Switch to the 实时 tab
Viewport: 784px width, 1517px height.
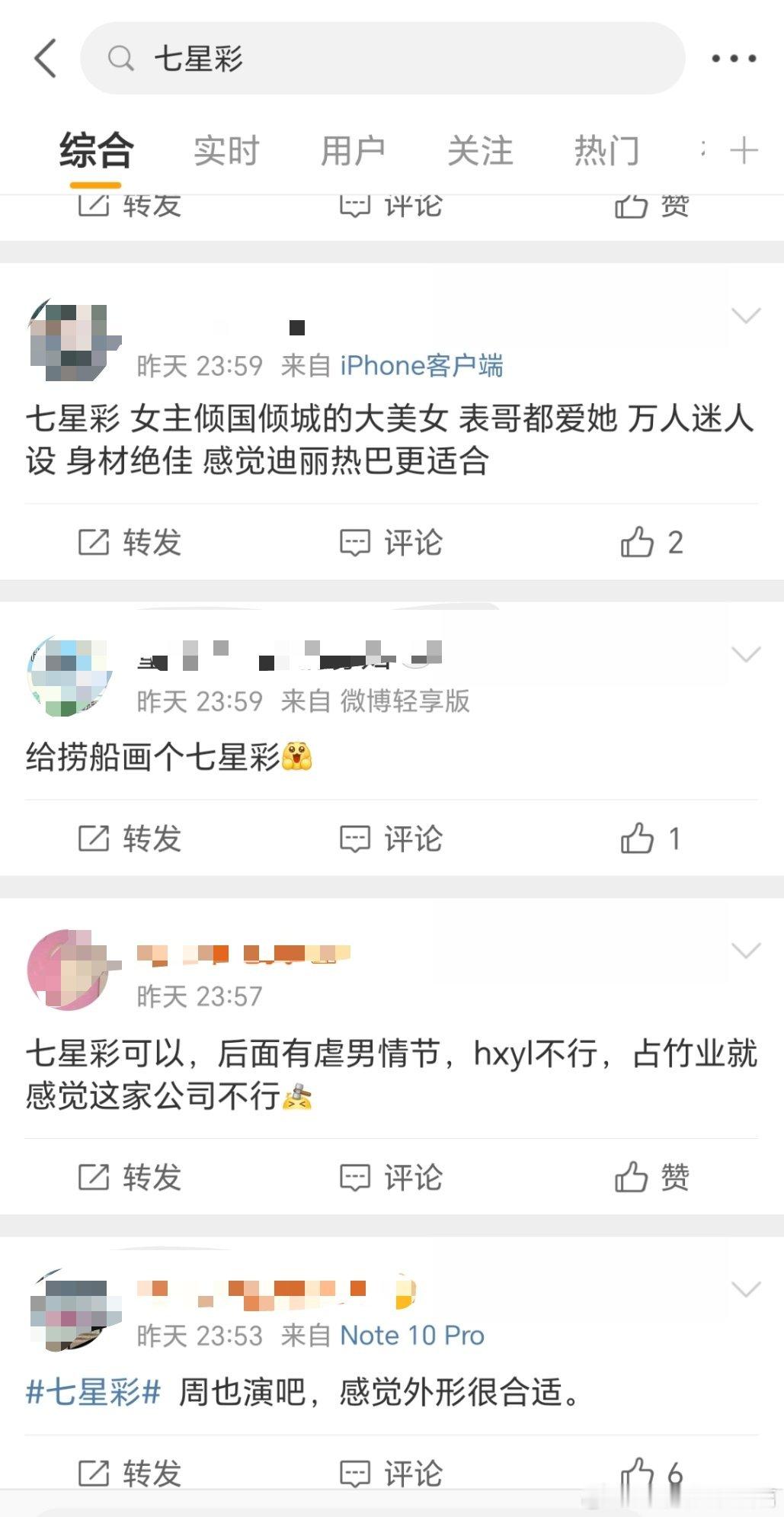[226, 150]
